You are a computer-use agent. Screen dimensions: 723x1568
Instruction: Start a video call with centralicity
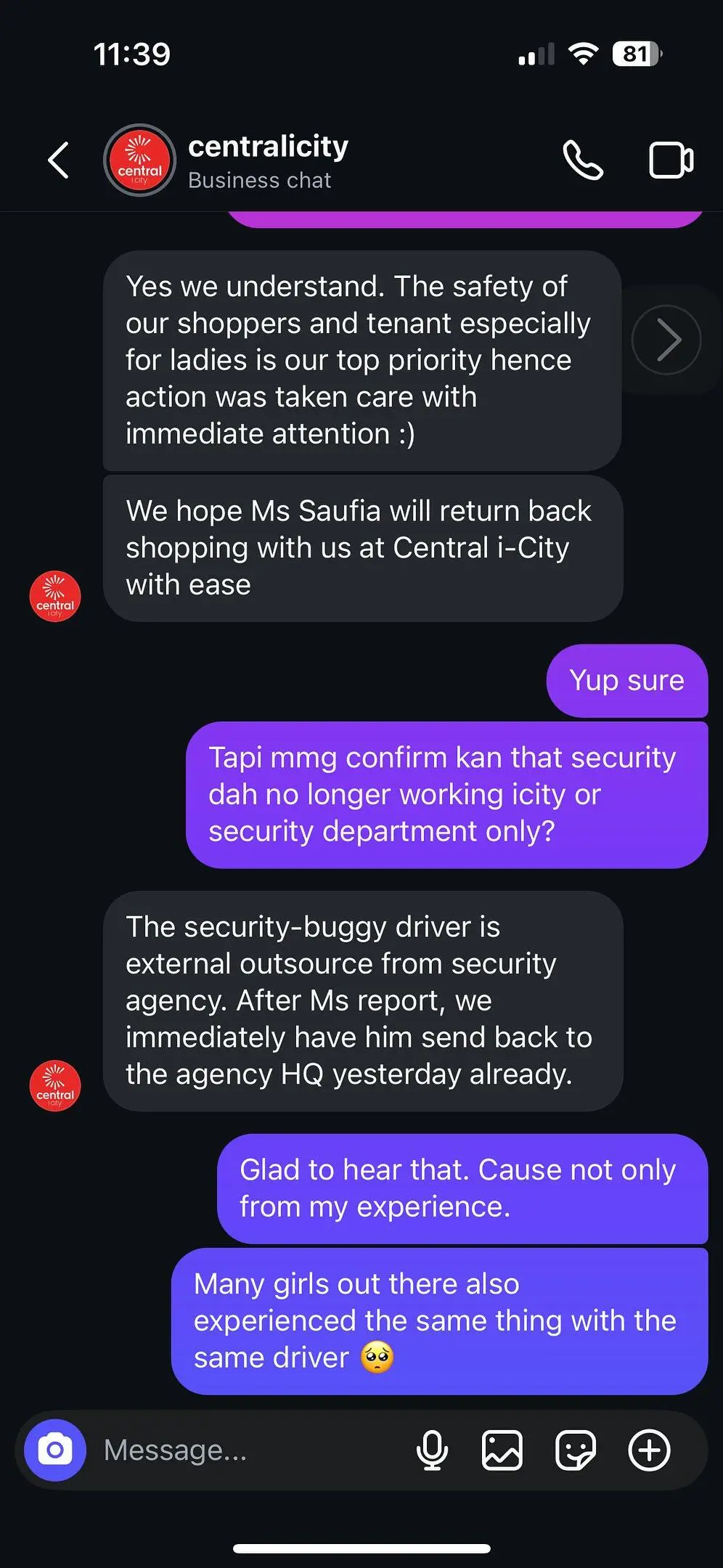pos(671,160)
